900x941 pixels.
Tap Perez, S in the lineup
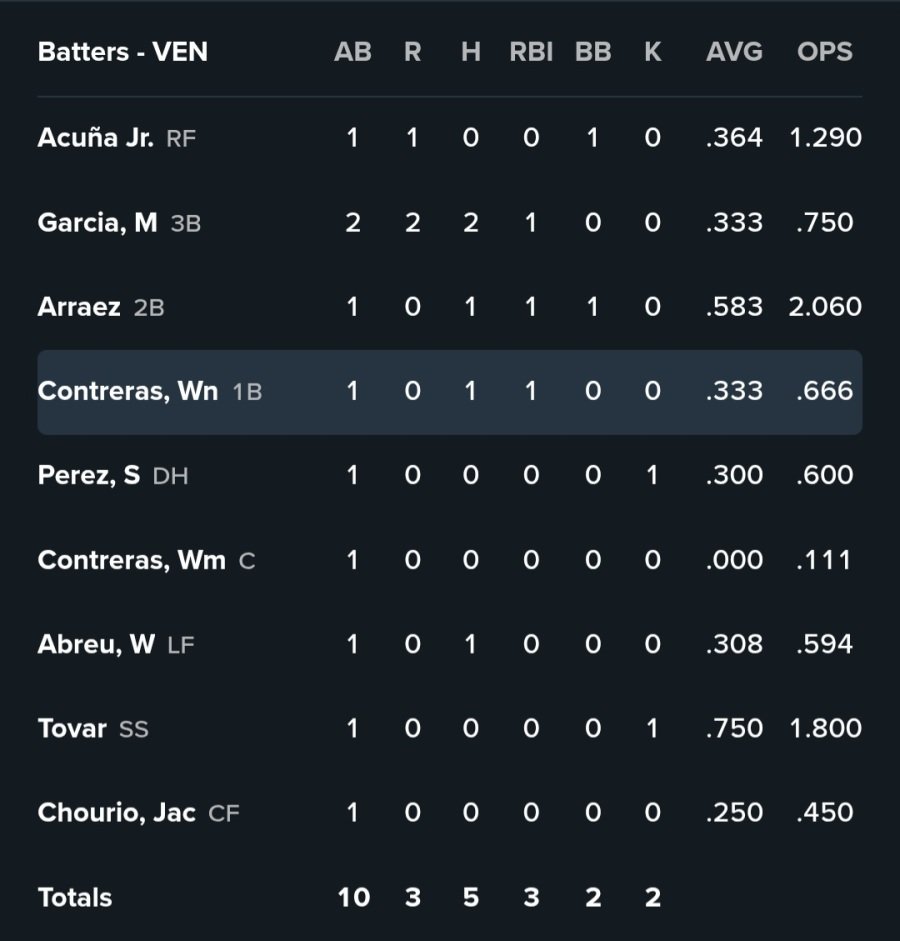[89, 475]
